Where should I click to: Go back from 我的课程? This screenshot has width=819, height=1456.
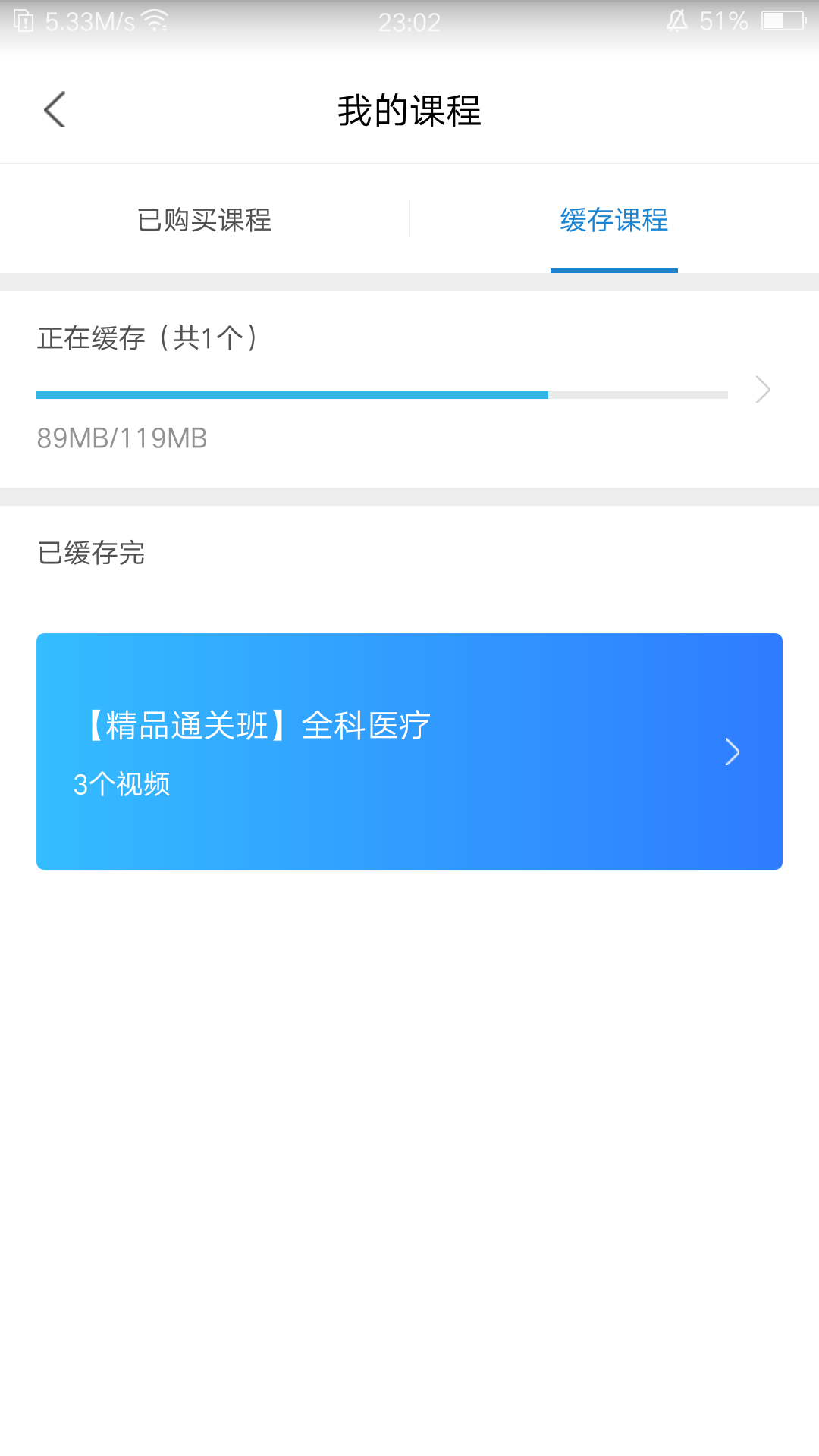point(55,110)
